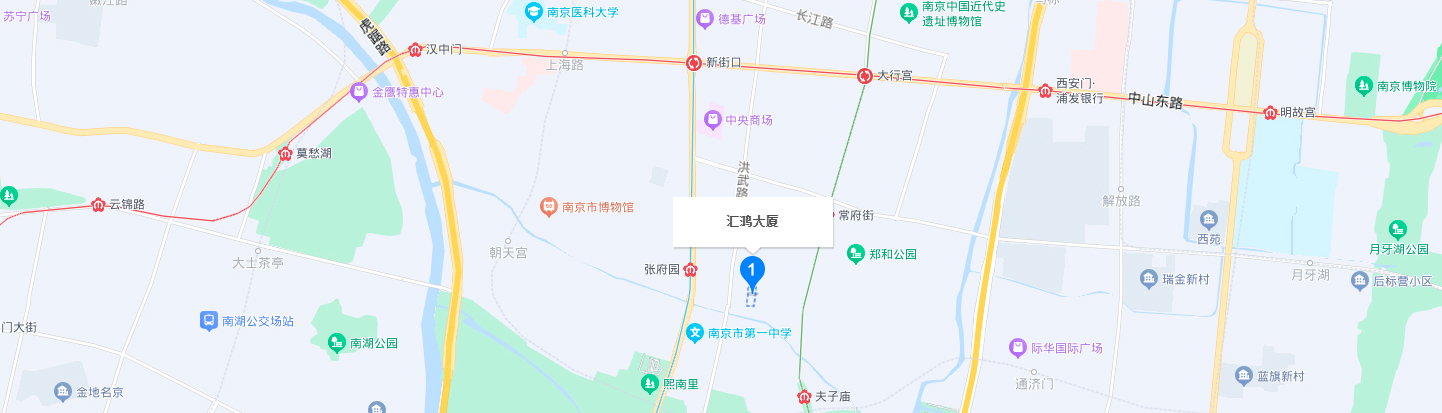Tap the 际华国际广场 shopping icon
Image resolution: width=1442 pixels, height=413 pixels.
point(1017,347)
